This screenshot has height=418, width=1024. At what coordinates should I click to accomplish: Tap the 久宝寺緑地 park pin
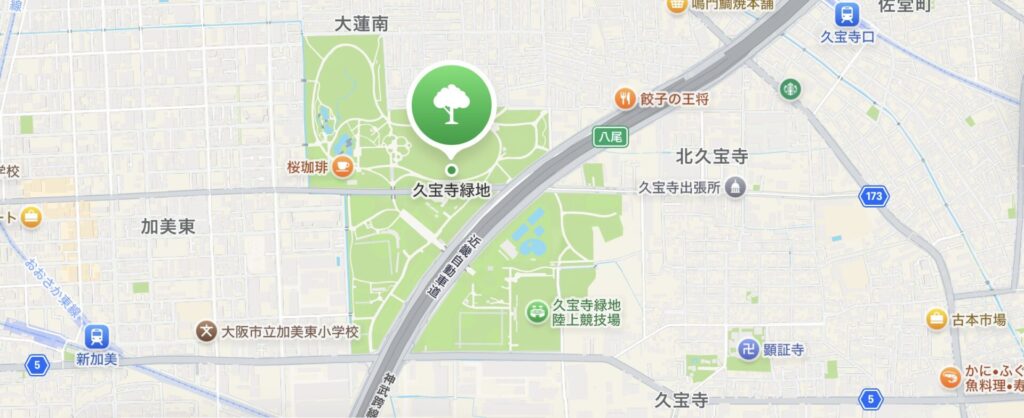(451, 106)
